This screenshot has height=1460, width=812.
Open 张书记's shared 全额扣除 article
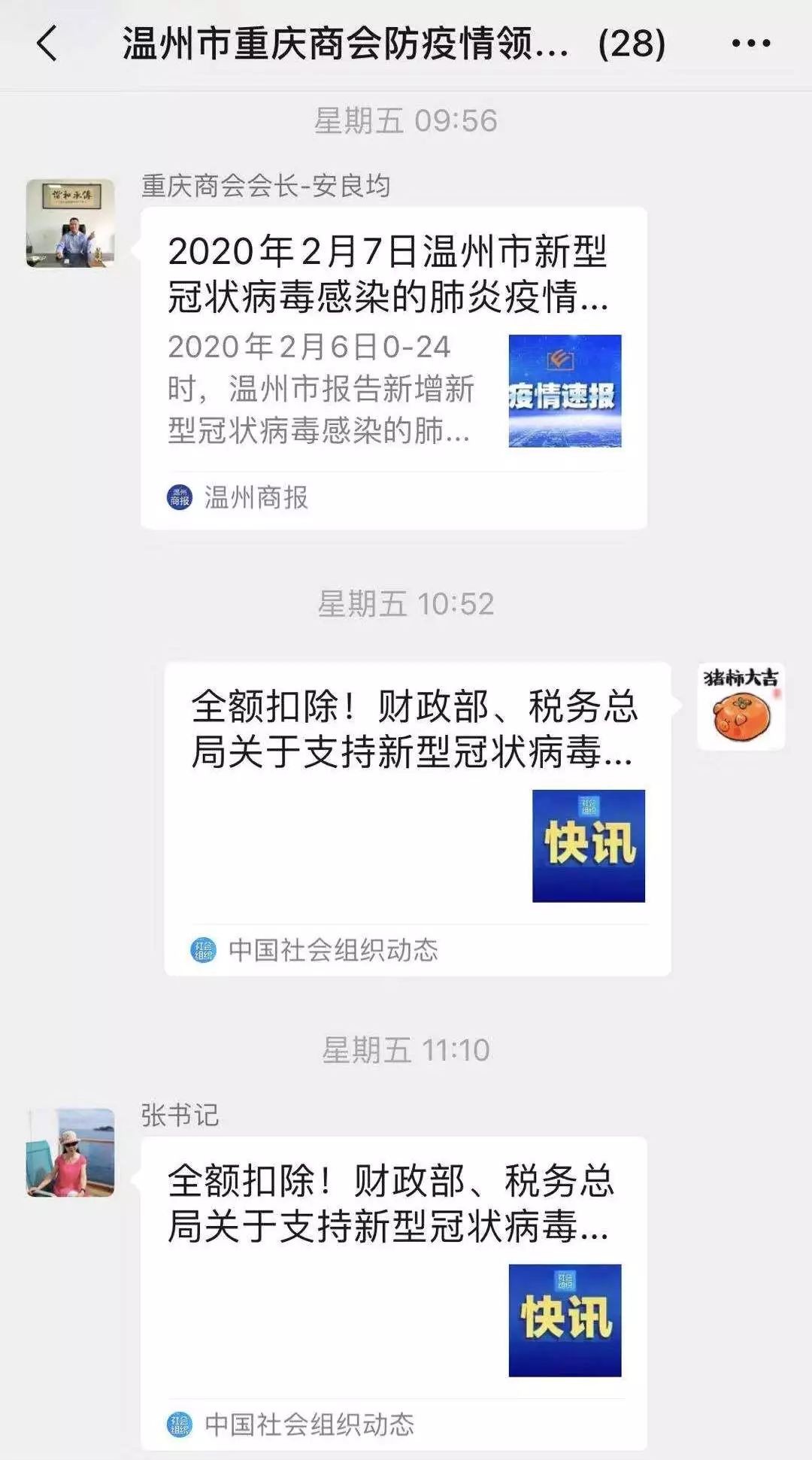pyautogui.click(x=393, y=1292)
